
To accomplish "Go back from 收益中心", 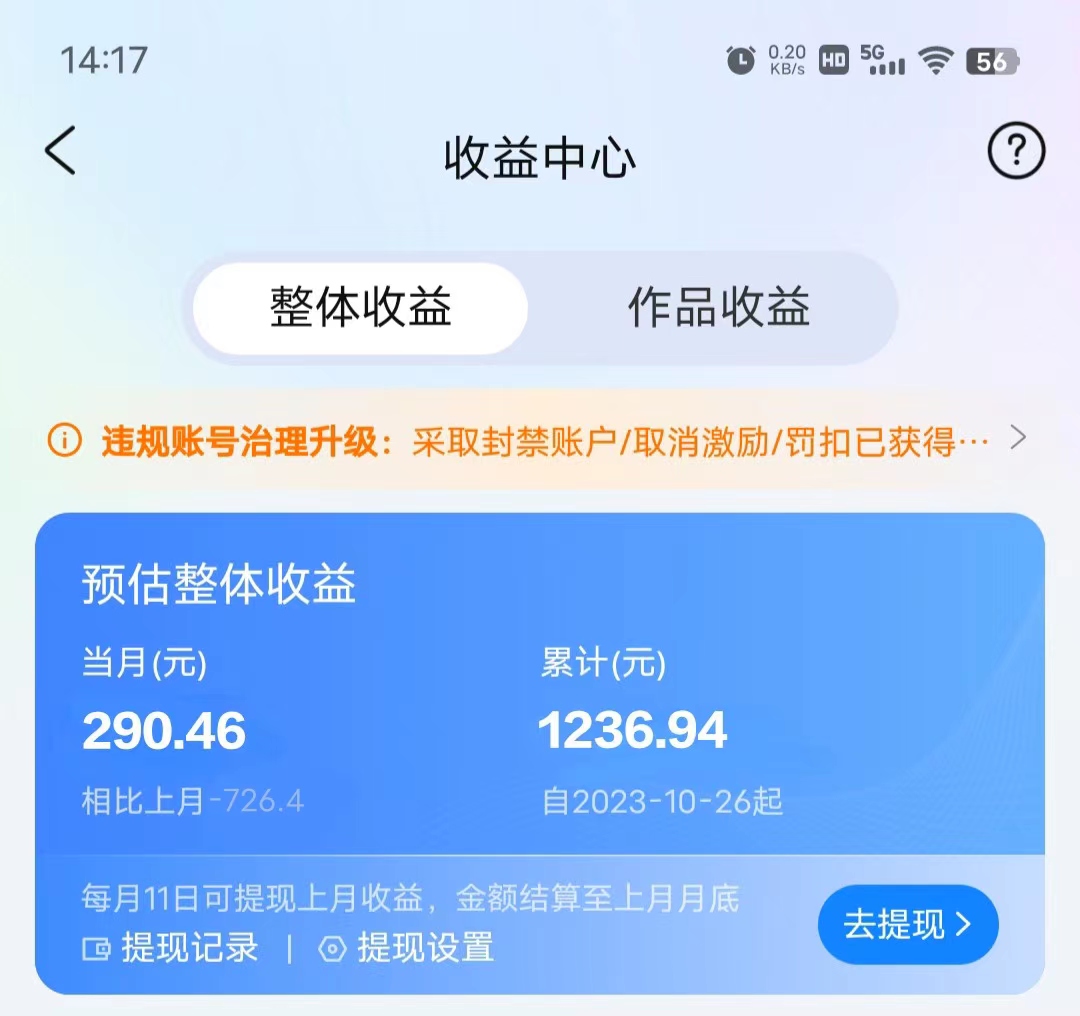I will click(x=60, y=152).
